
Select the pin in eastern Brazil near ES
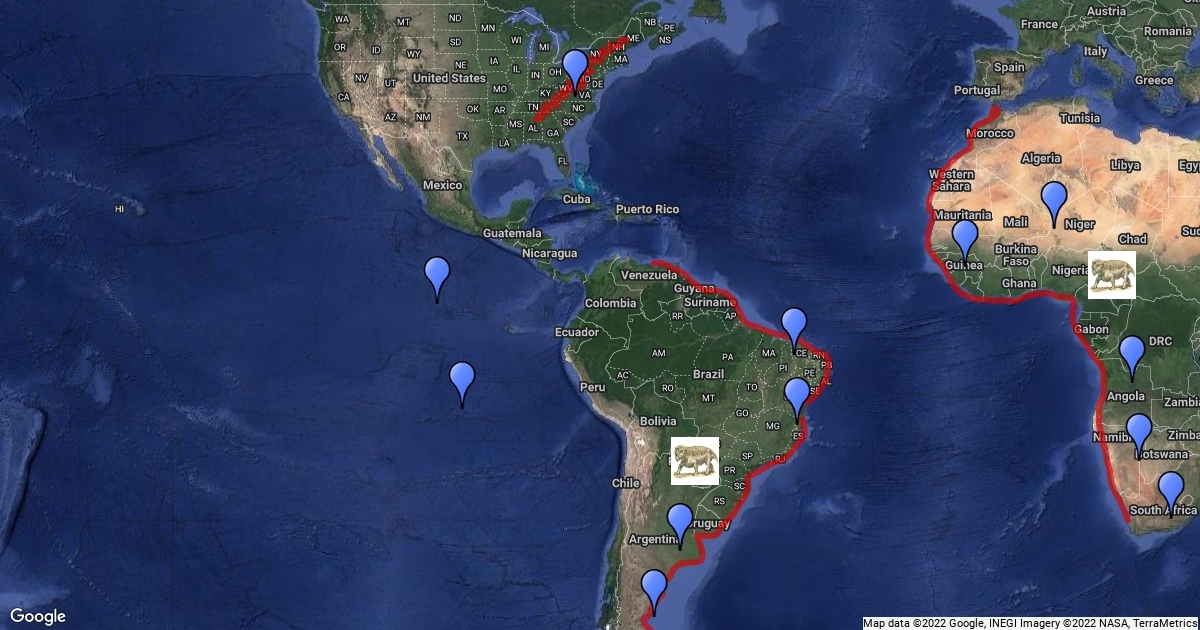[797, 399]
